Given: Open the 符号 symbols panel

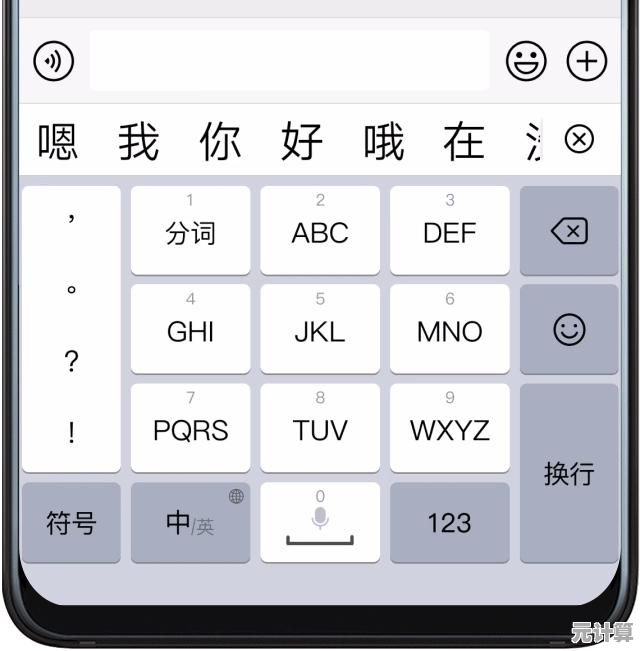Looking at the screenshot, I should (71, 522).
